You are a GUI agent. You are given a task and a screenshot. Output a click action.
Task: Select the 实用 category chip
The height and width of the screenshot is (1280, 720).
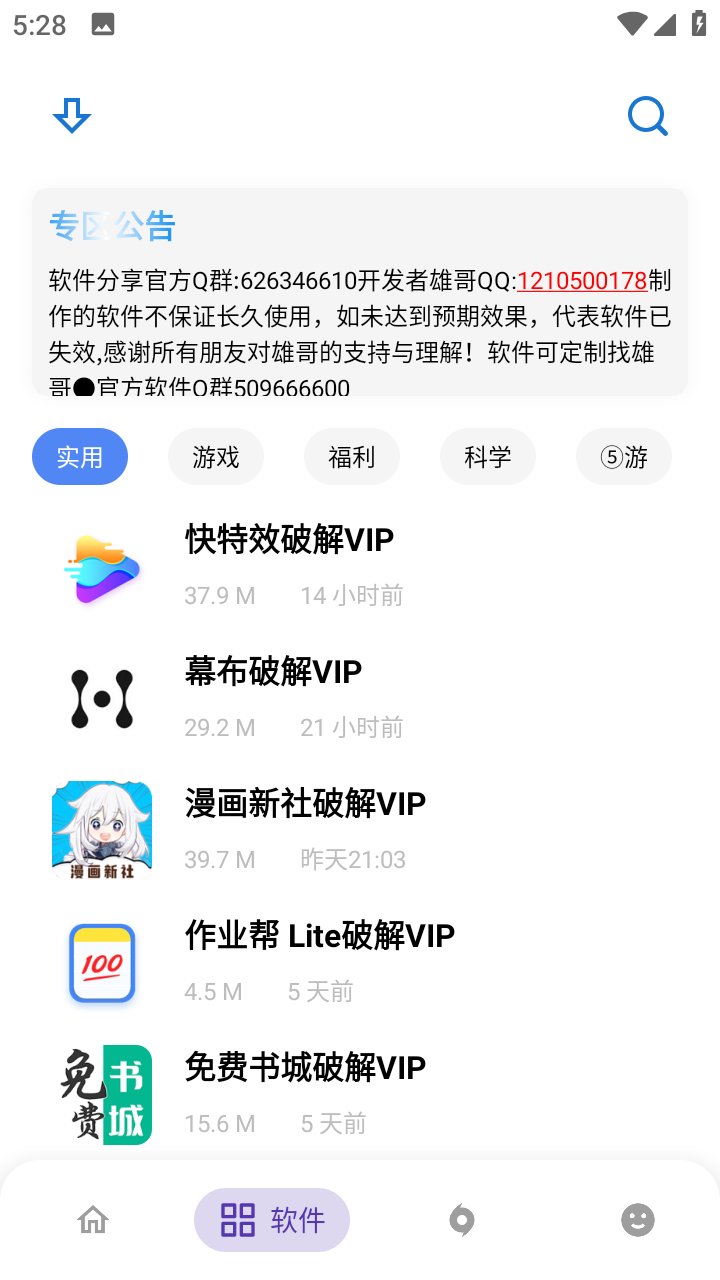click(80, 457)
